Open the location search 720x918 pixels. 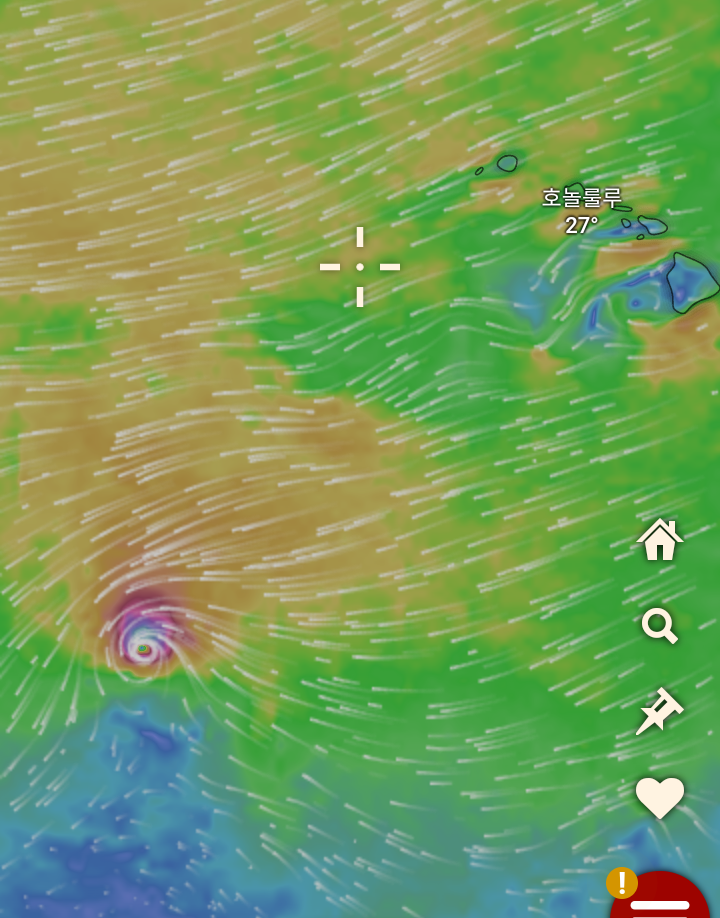[x=659, y=626]
